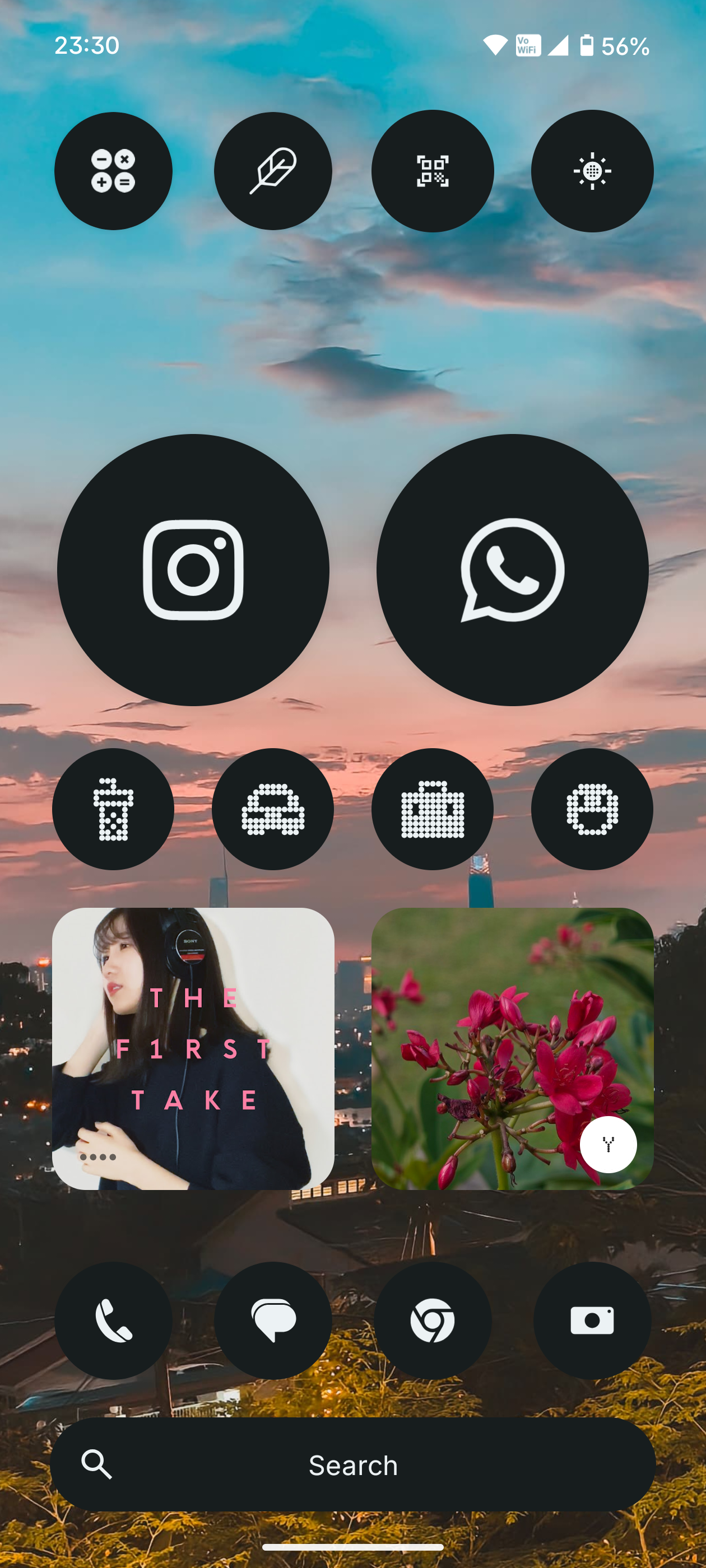Open the briefcase icon app
Screen dimensions: 706x1568
pos(433,809)
